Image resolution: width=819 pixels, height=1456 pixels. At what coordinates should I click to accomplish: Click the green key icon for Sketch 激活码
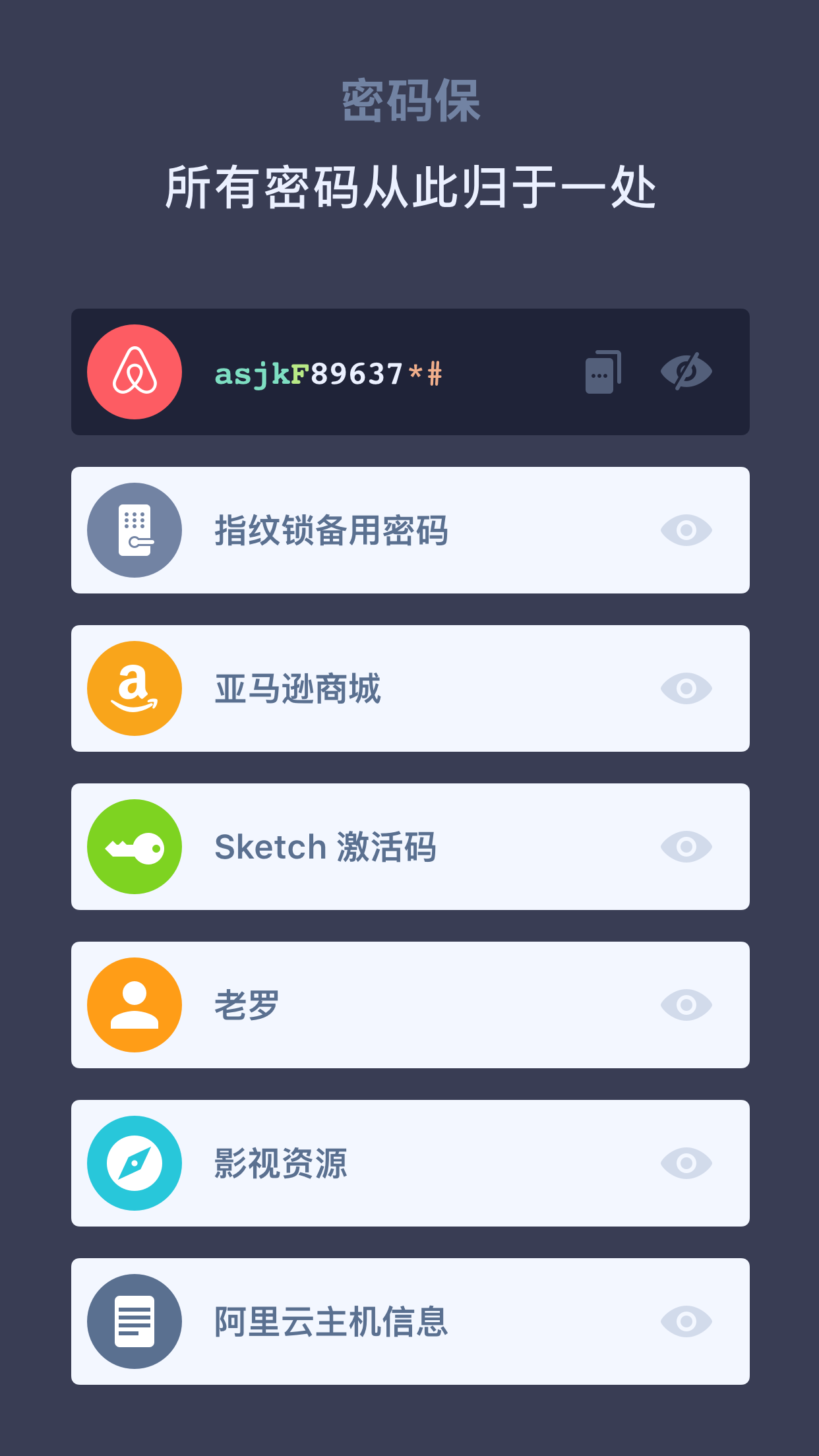[x=135, y=847]
